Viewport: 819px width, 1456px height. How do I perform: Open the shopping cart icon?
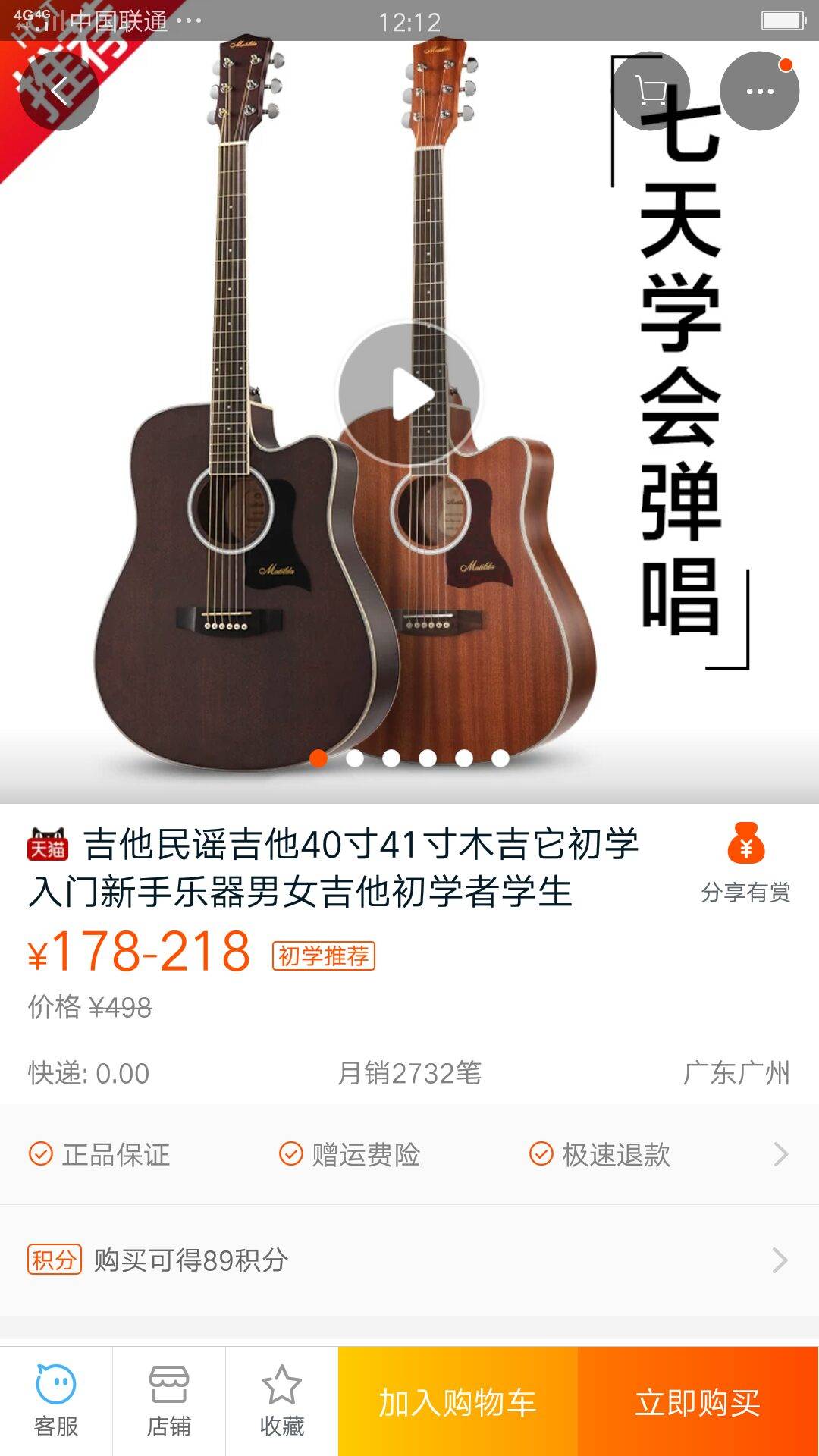(651, 92)
